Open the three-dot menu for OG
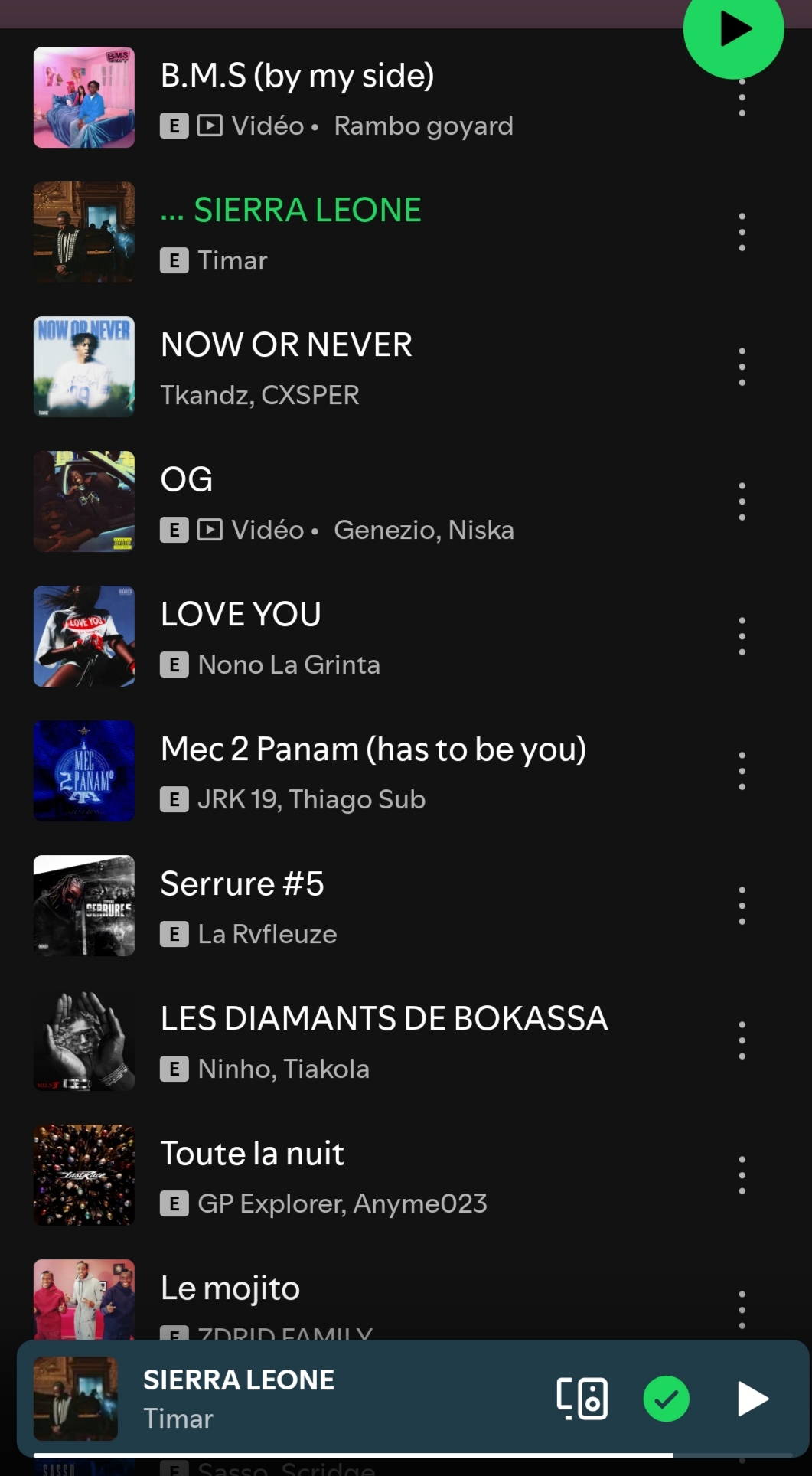Viewport: 812px width, 1476px height. click(x=742, y=501)
